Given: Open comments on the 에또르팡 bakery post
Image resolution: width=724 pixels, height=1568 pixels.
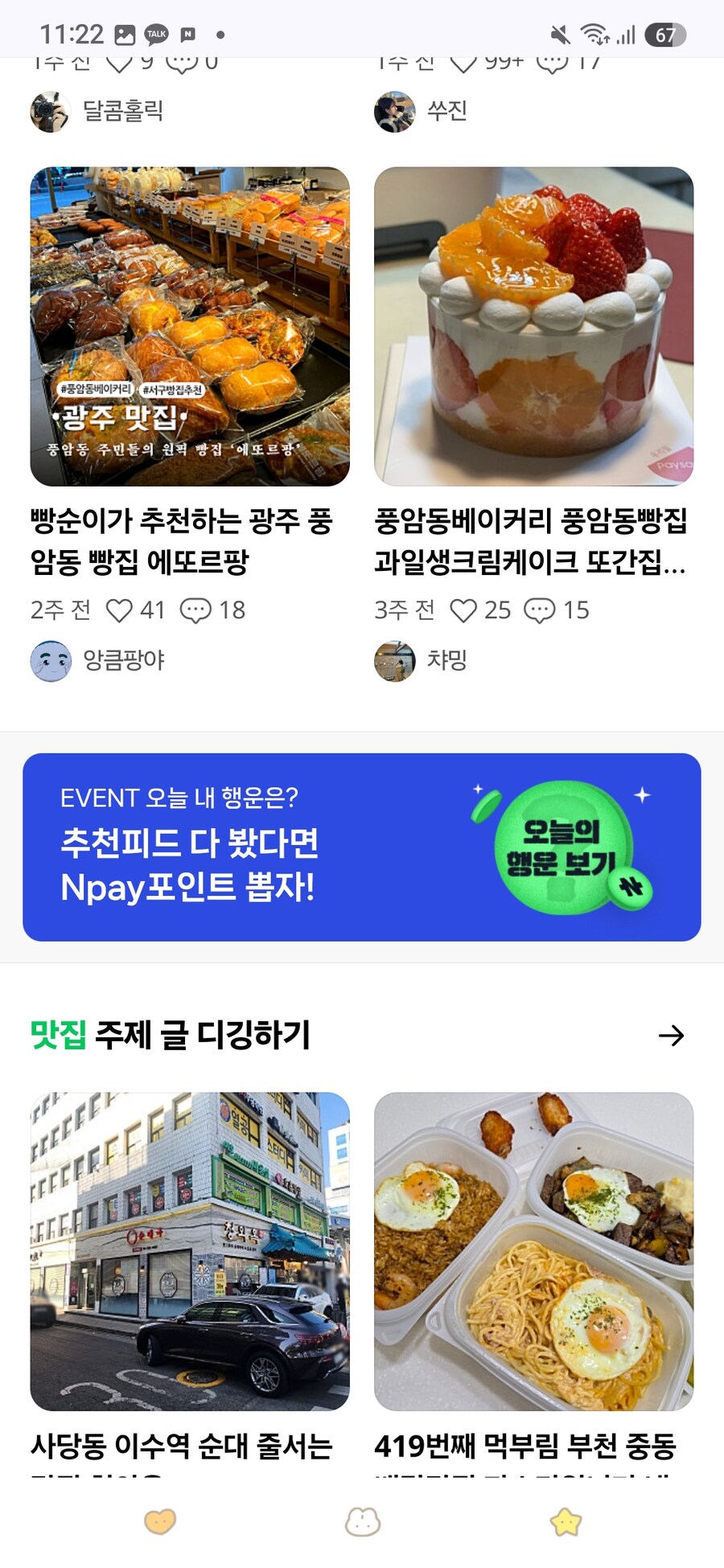Looking at the screenshot, I should point(195,610).
